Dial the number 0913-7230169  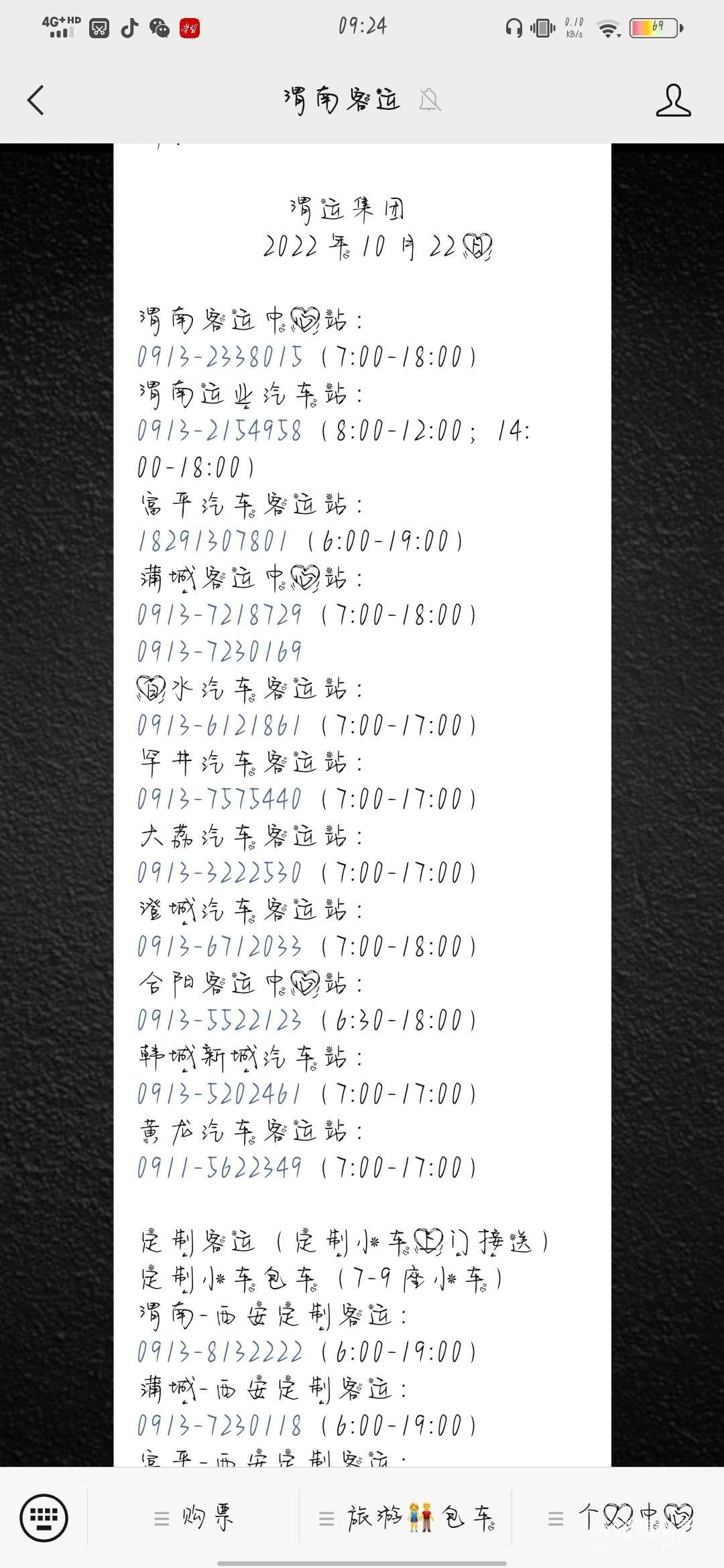pyautogui.click(x=220, y=651)
